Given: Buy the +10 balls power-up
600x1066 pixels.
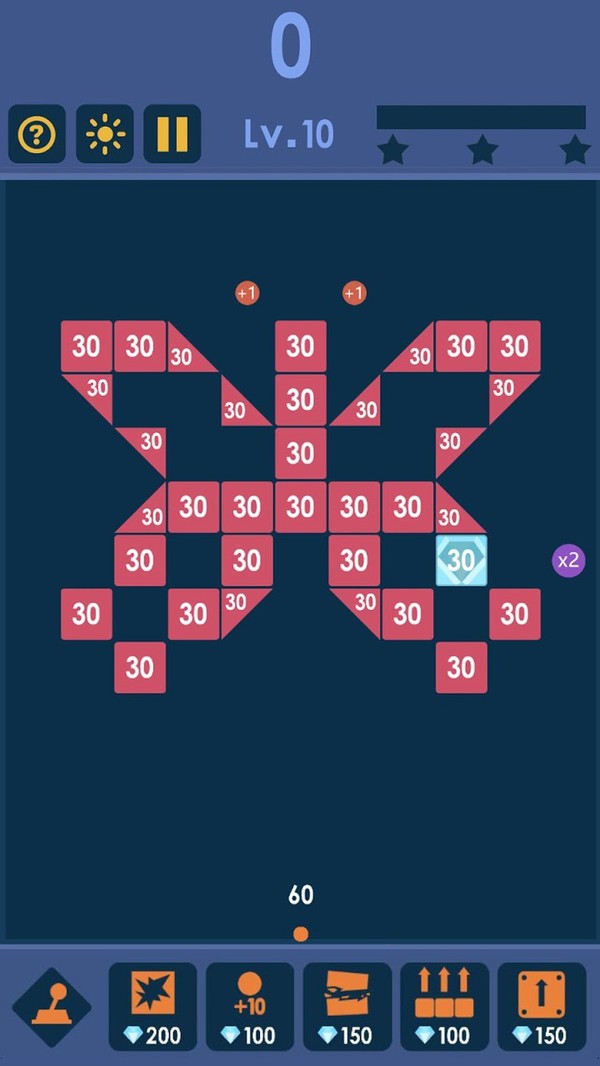Looking at the screenshot, I should (x=250, y=1007).
